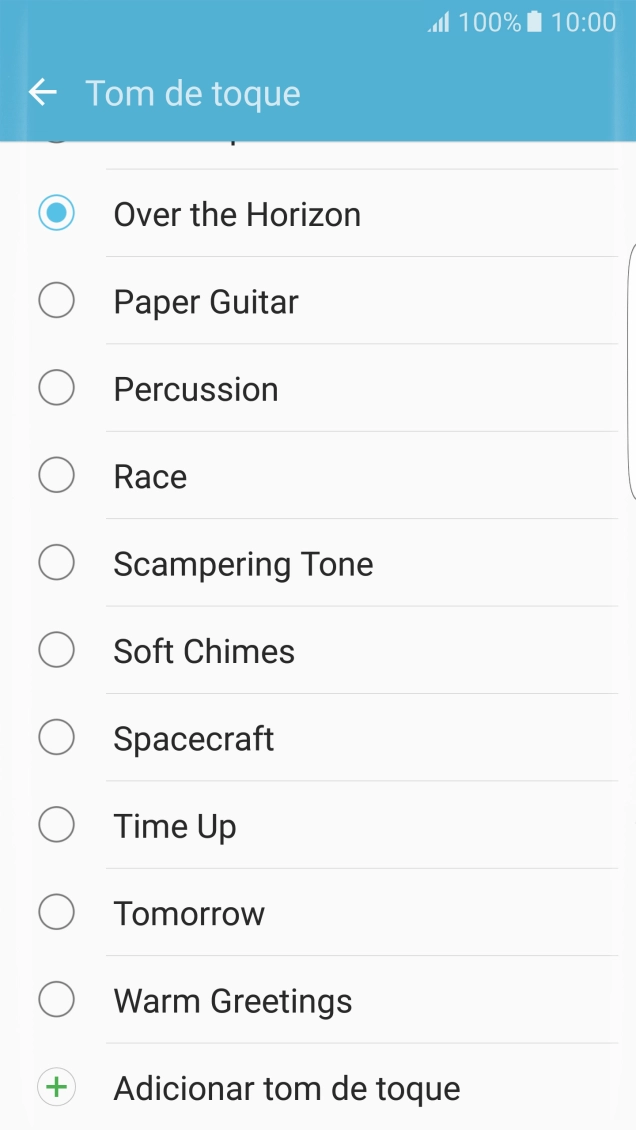Viewport: 636px width, 1130px height.
Task: Select Over the Horizon ringtone
Action: click(x=318, y=213)
